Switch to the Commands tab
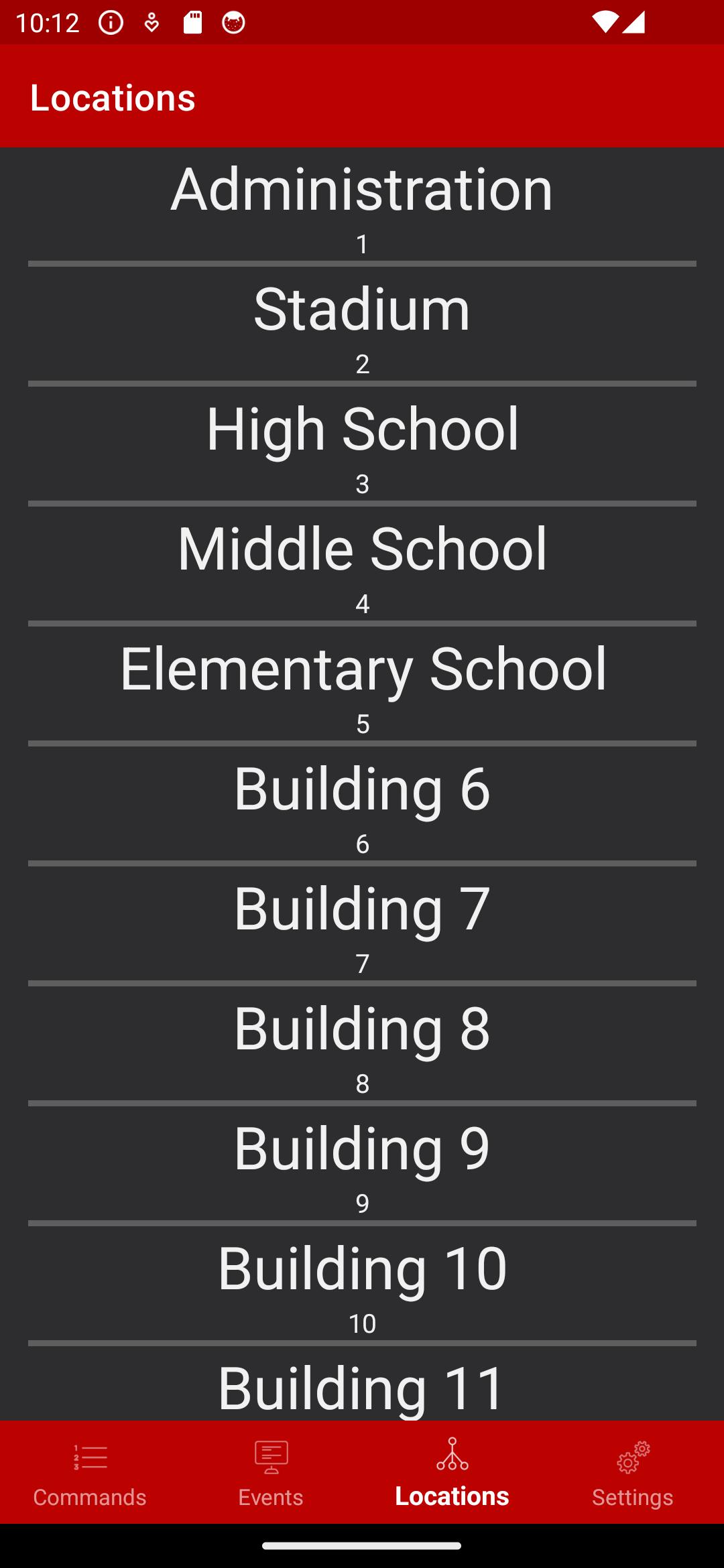 coord(90,1472)
